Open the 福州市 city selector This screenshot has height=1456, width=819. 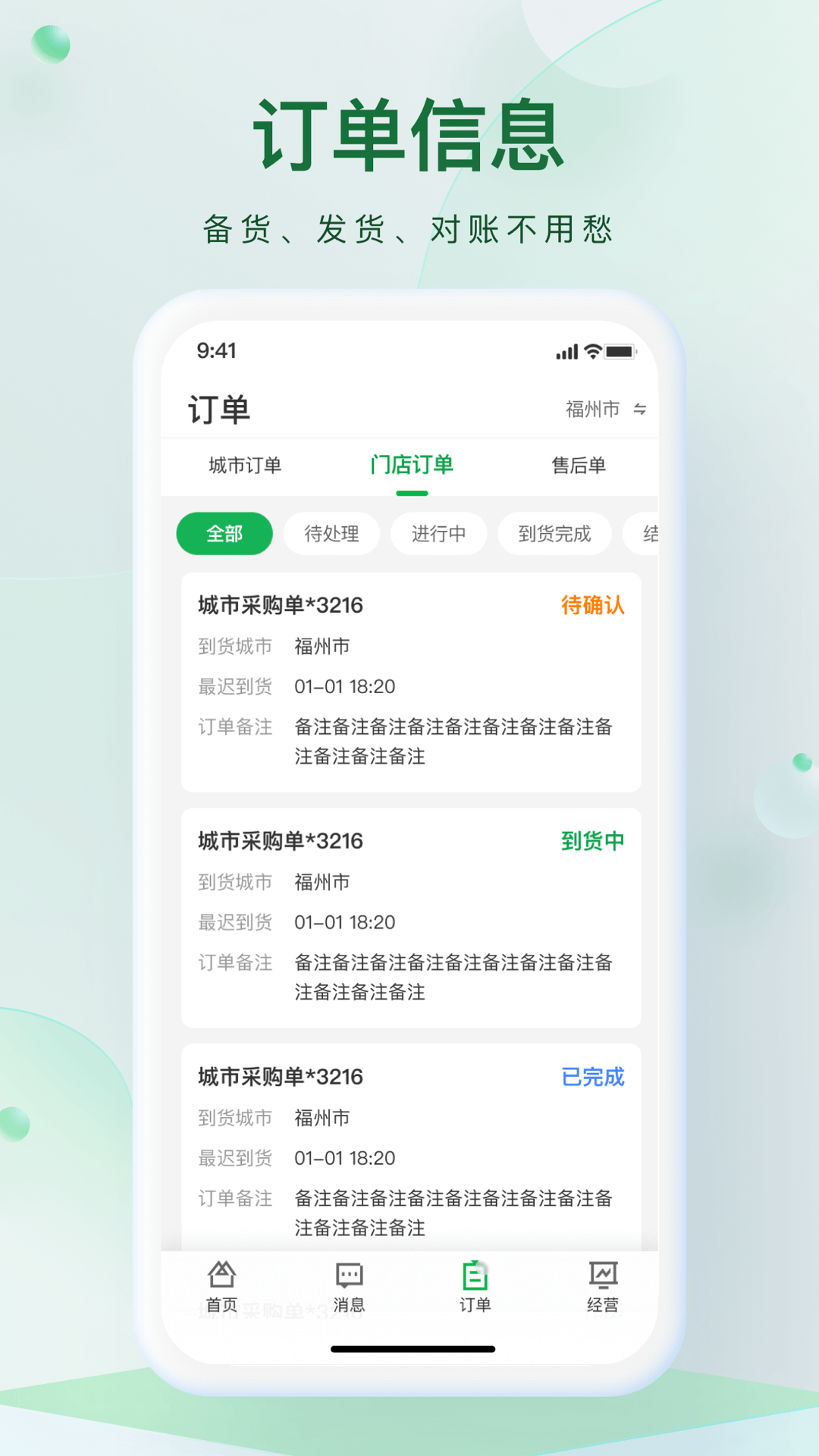pyautogui.click(x=593, y=409)
